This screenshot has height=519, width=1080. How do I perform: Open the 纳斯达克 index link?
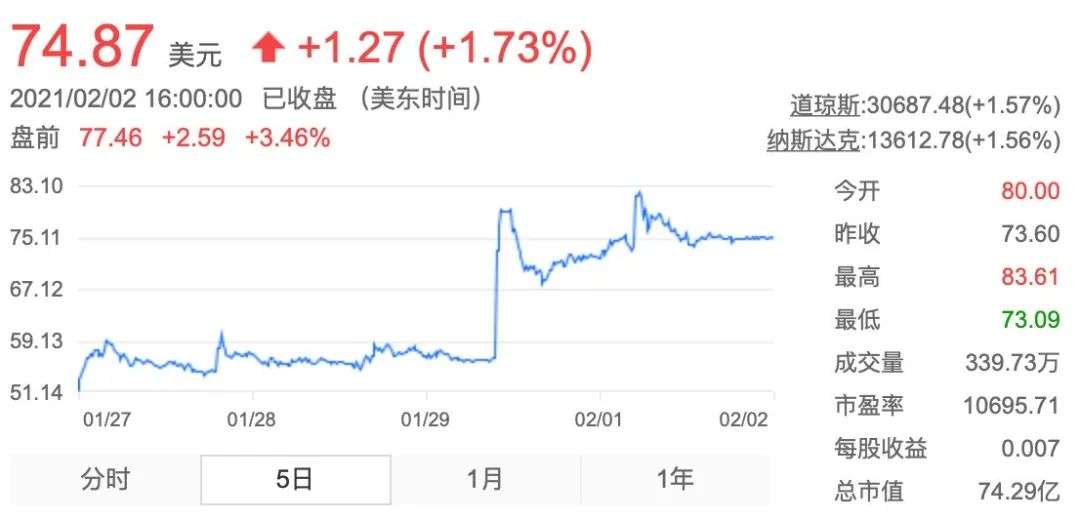pyautogui.click(x=812, y=142)
